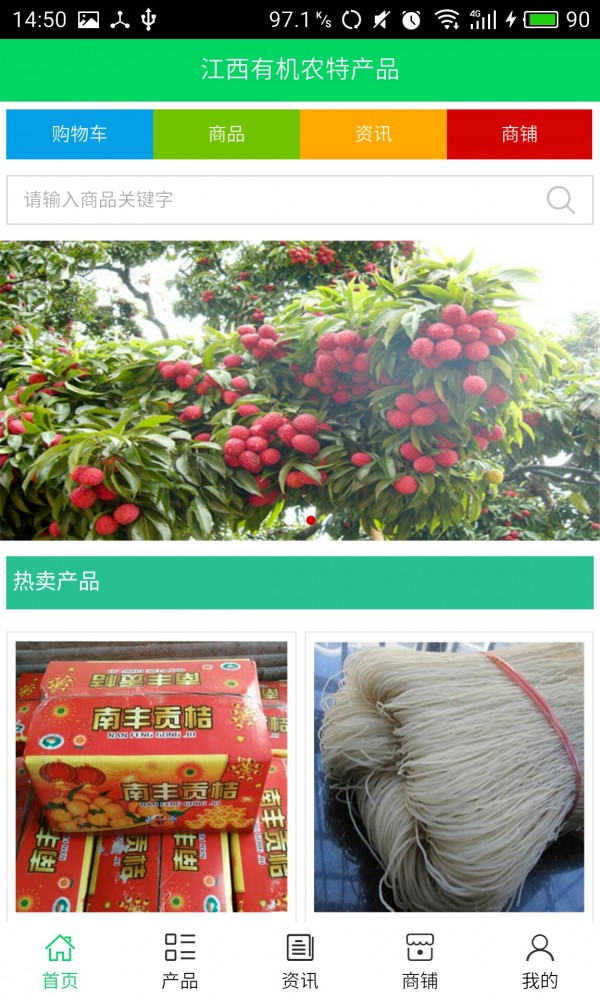Viewport: 600px width, 1000px height.
Task: Open the orange 资讯 news button
Action: coord(373,134)
